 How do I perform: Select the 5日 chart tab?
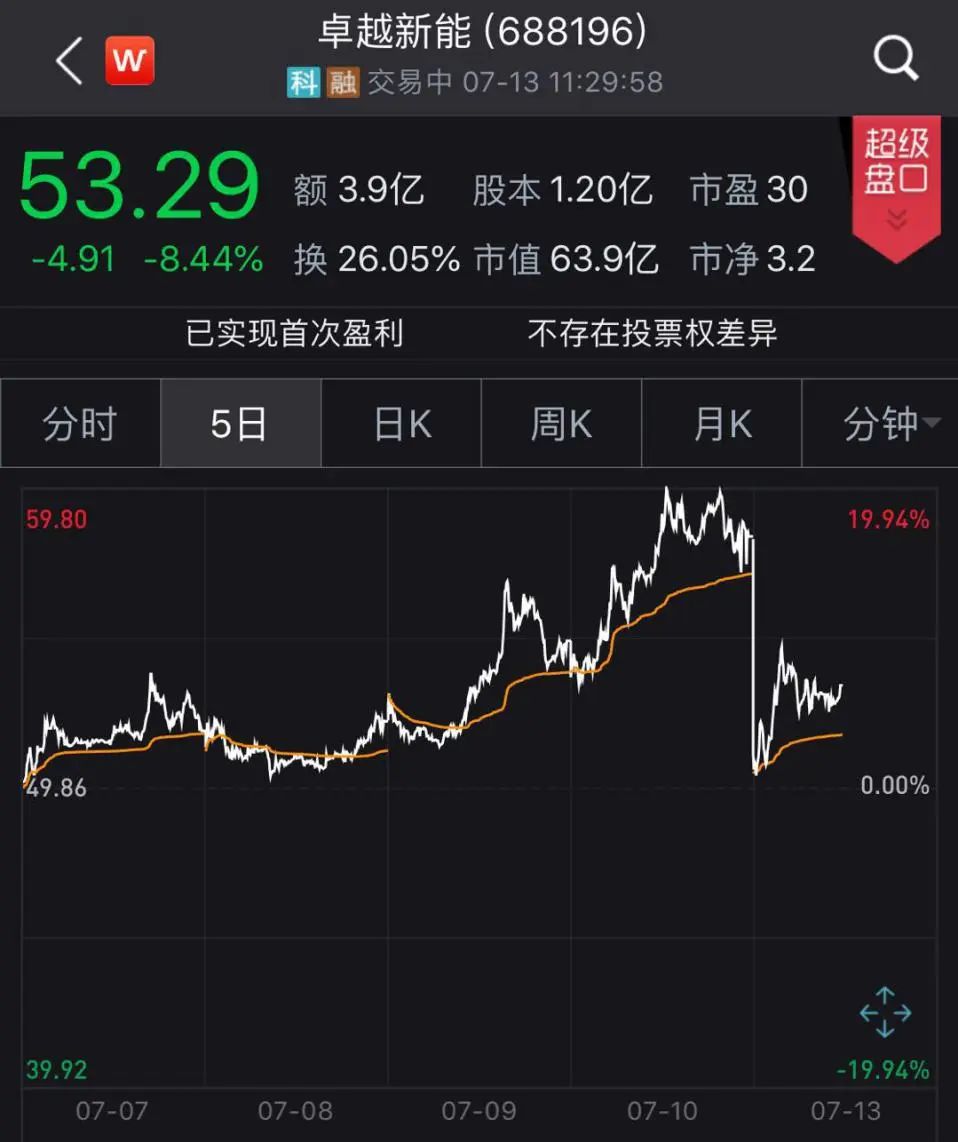(240, 424)
